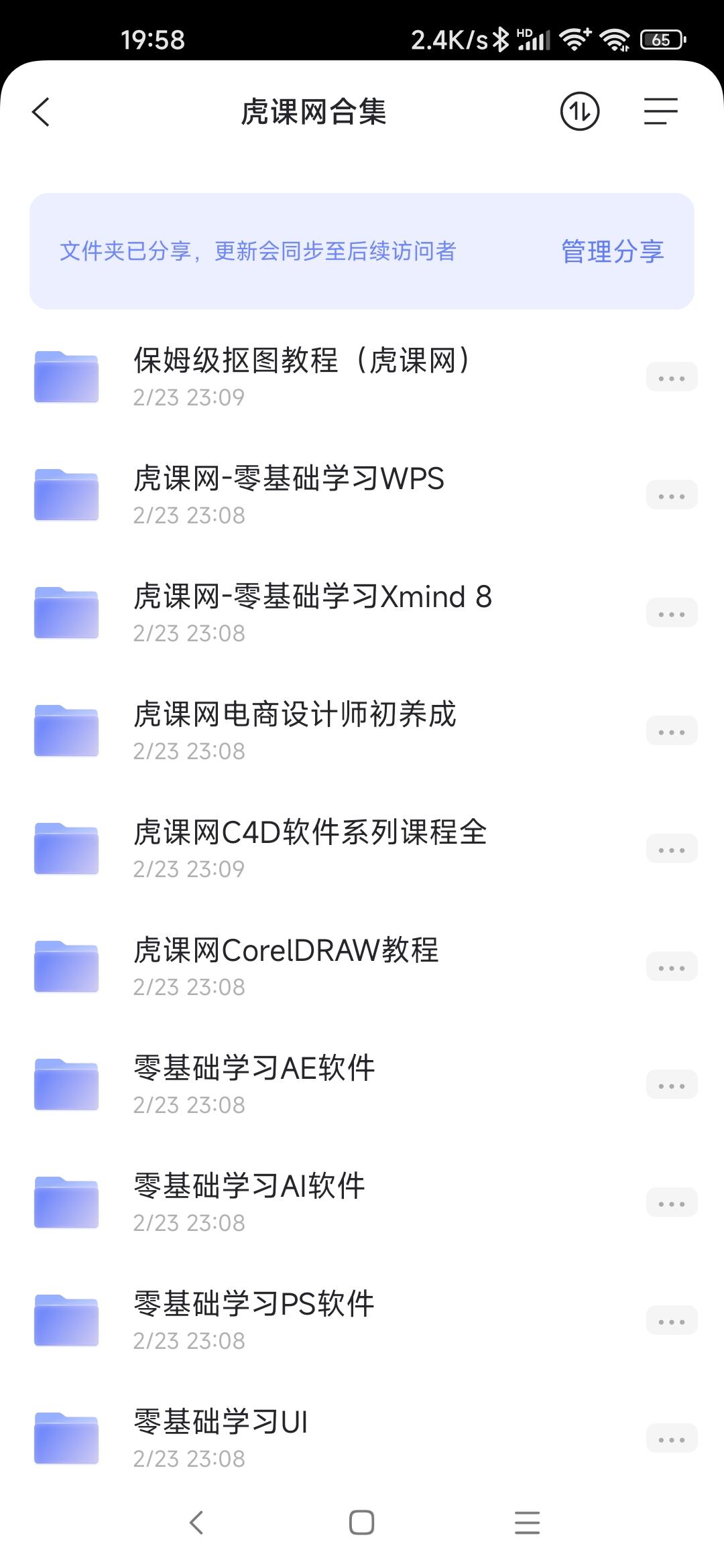Viewport: 724px width, 1568px height.
Task: Tap the back arrow to exit folder
Action: pyautogui.click(x=42, y=113)
